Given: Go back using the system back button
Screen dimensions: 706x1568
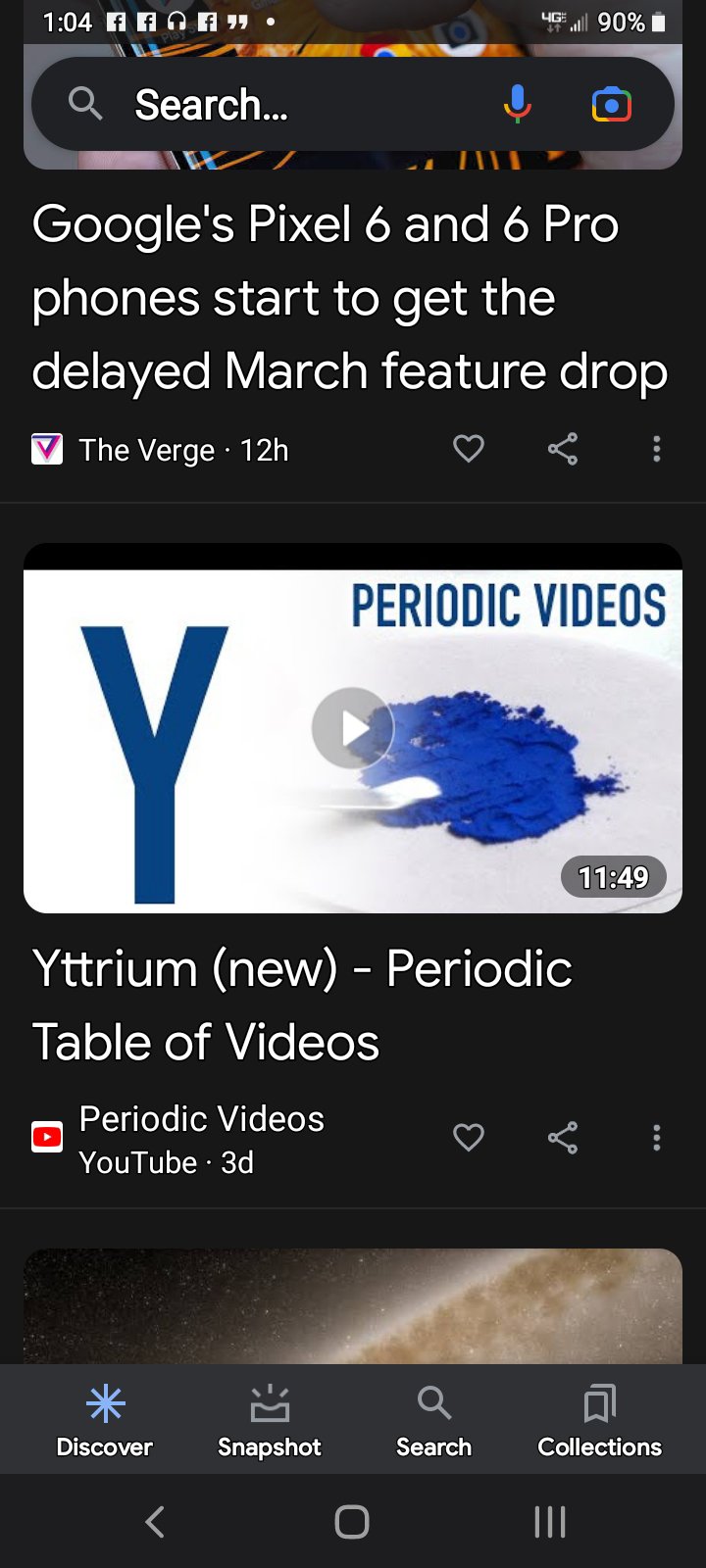Looking at the screenshot, I should point(155,1521).
